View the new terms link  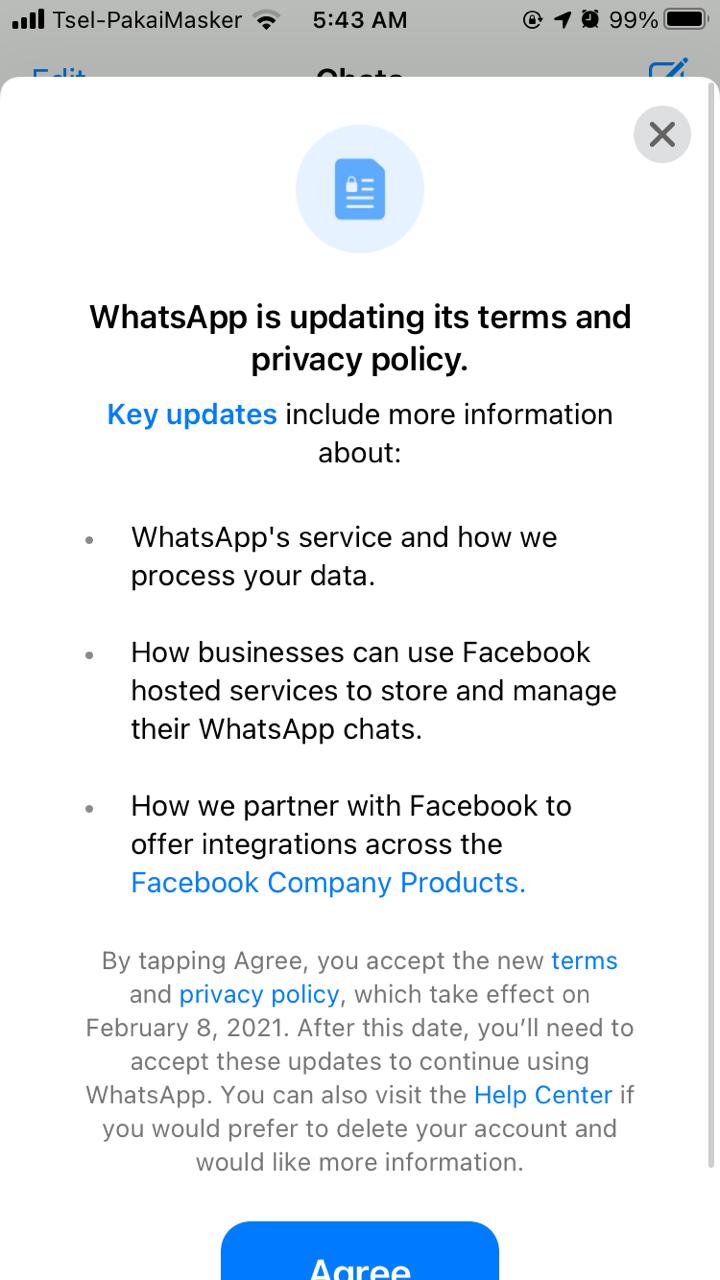tap(584, 961)
